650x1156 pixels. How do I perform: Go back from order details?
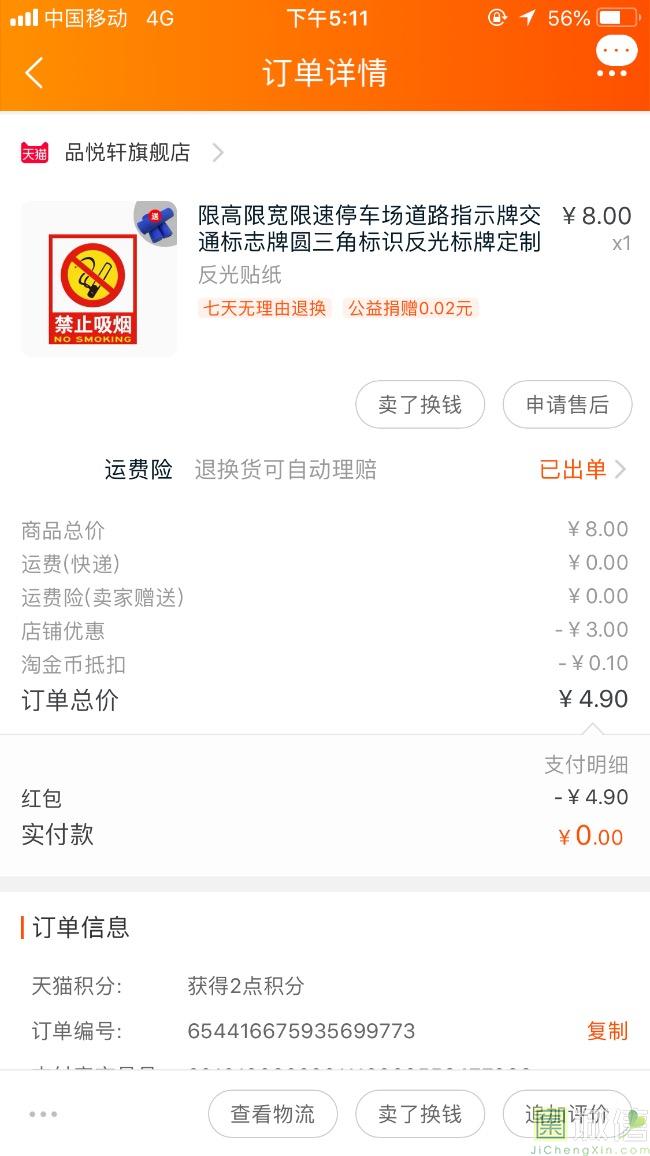pyautogui.click(x=34, y=73)
